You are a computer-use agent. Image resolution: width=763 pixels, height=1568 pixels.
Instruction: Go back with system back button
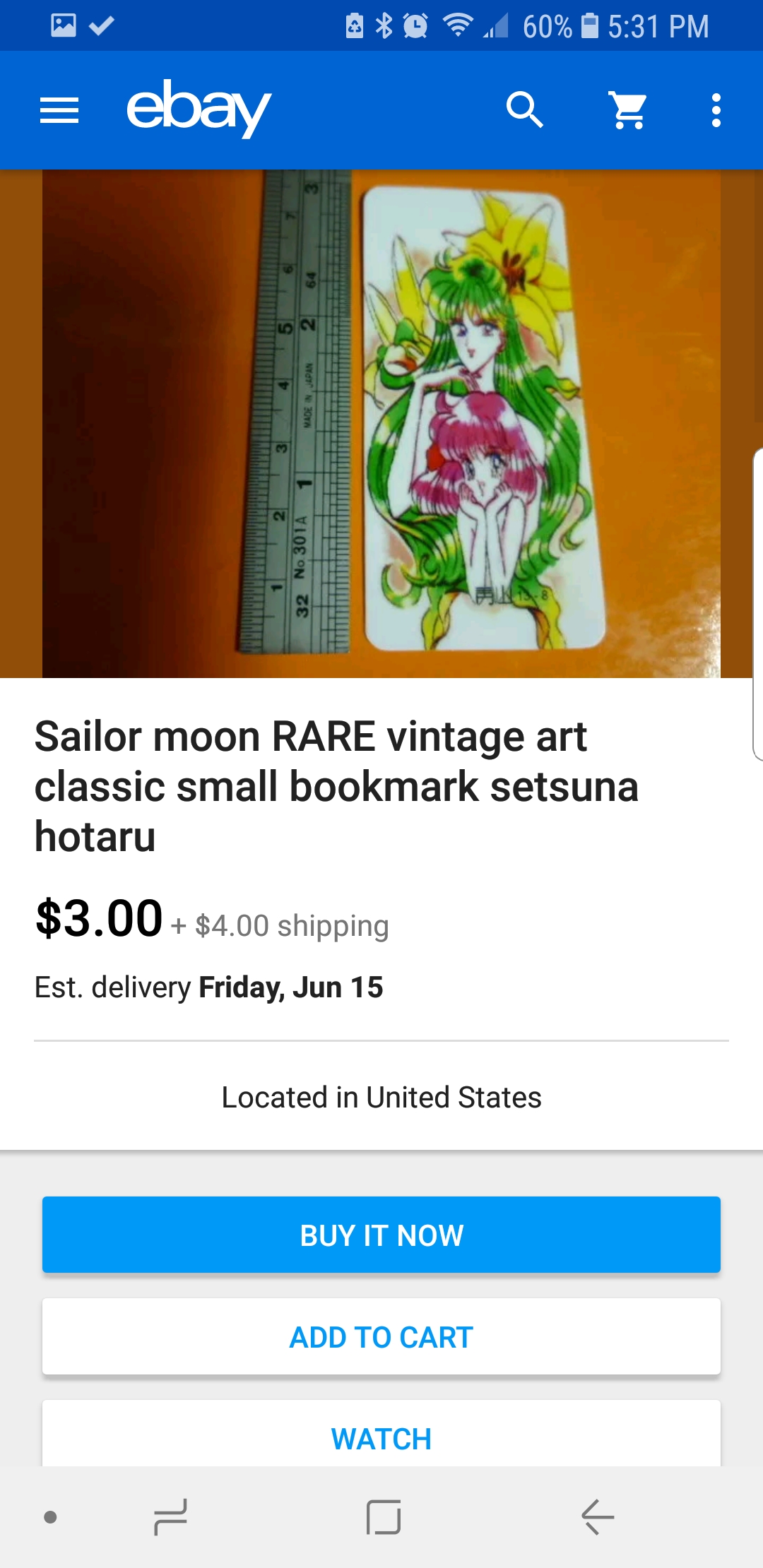pos(598,1517)
